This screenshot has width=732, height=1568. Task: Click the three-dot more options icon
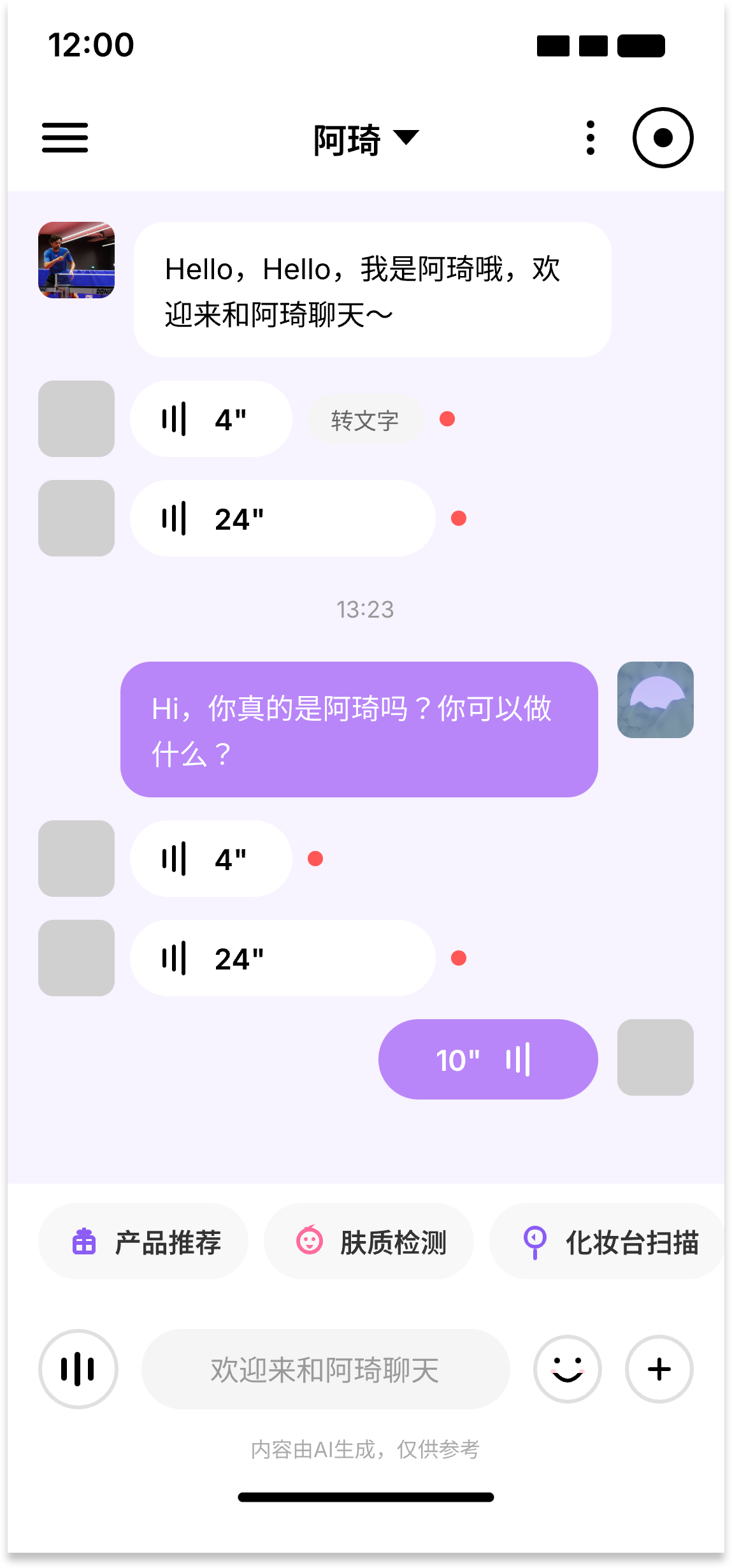point(589,138)
